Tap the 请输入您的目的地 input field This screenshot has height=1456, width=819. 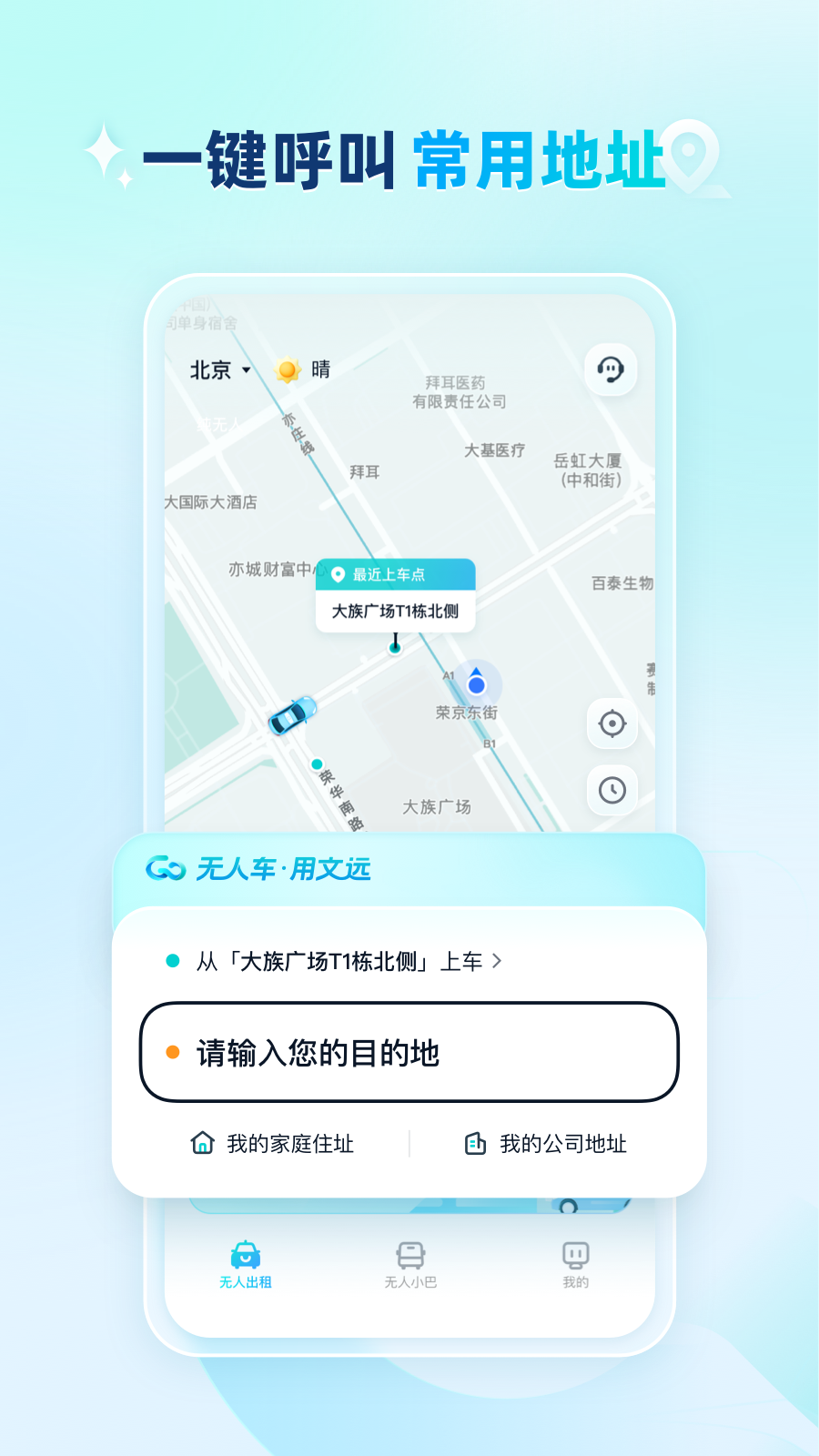point(409,1051)
